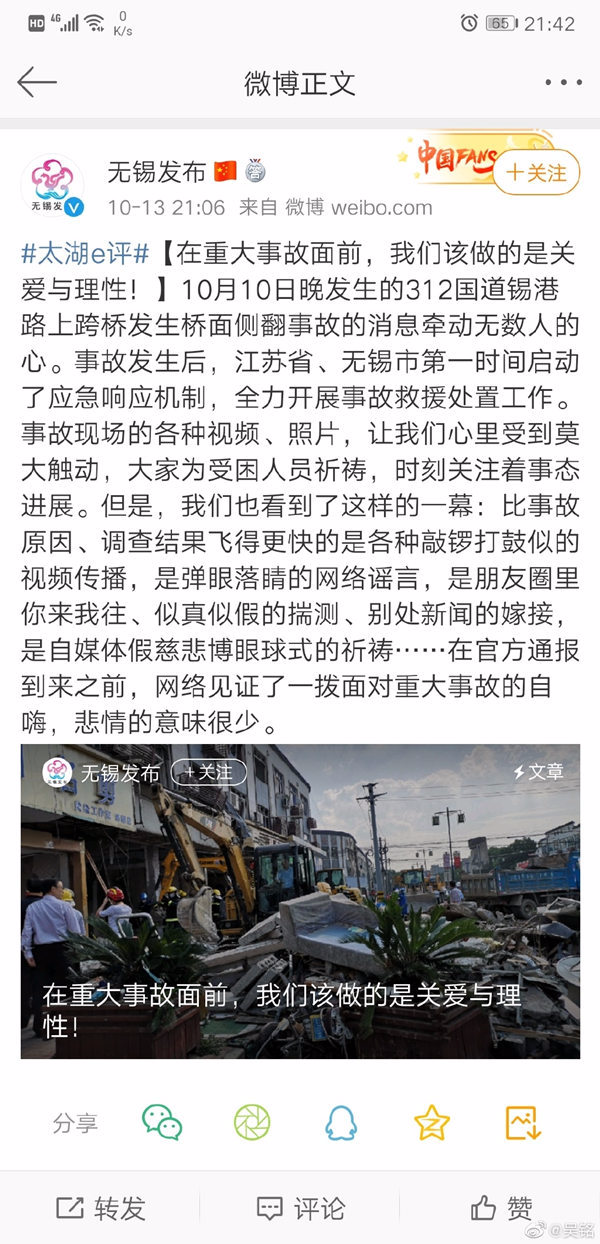Repost with the 转发 button
600x1244 pixels.
pos(100,1208)
